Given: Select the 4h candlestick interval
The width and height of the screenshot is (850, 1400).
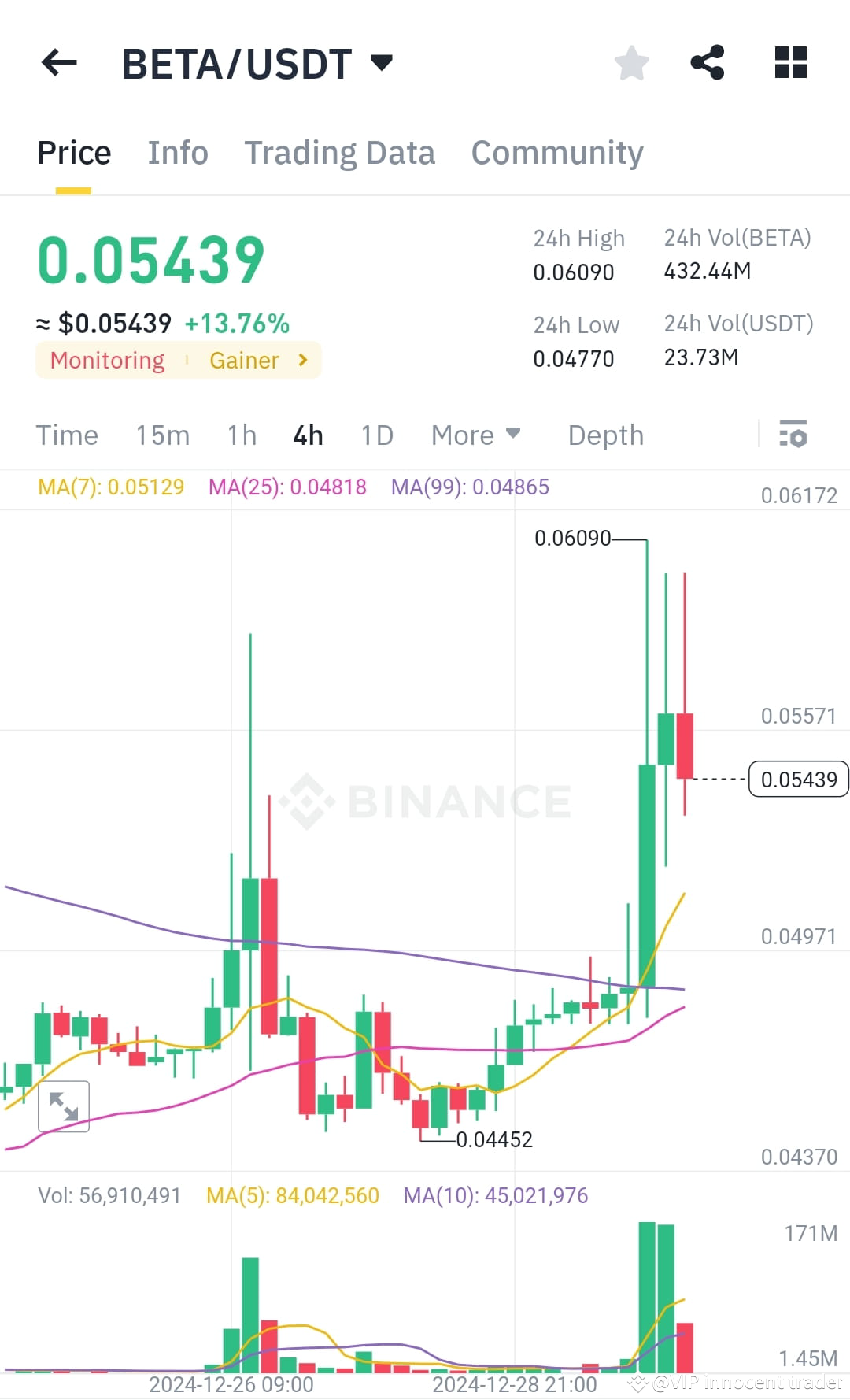Looking at the screenshot, I should tap(307, 435).
